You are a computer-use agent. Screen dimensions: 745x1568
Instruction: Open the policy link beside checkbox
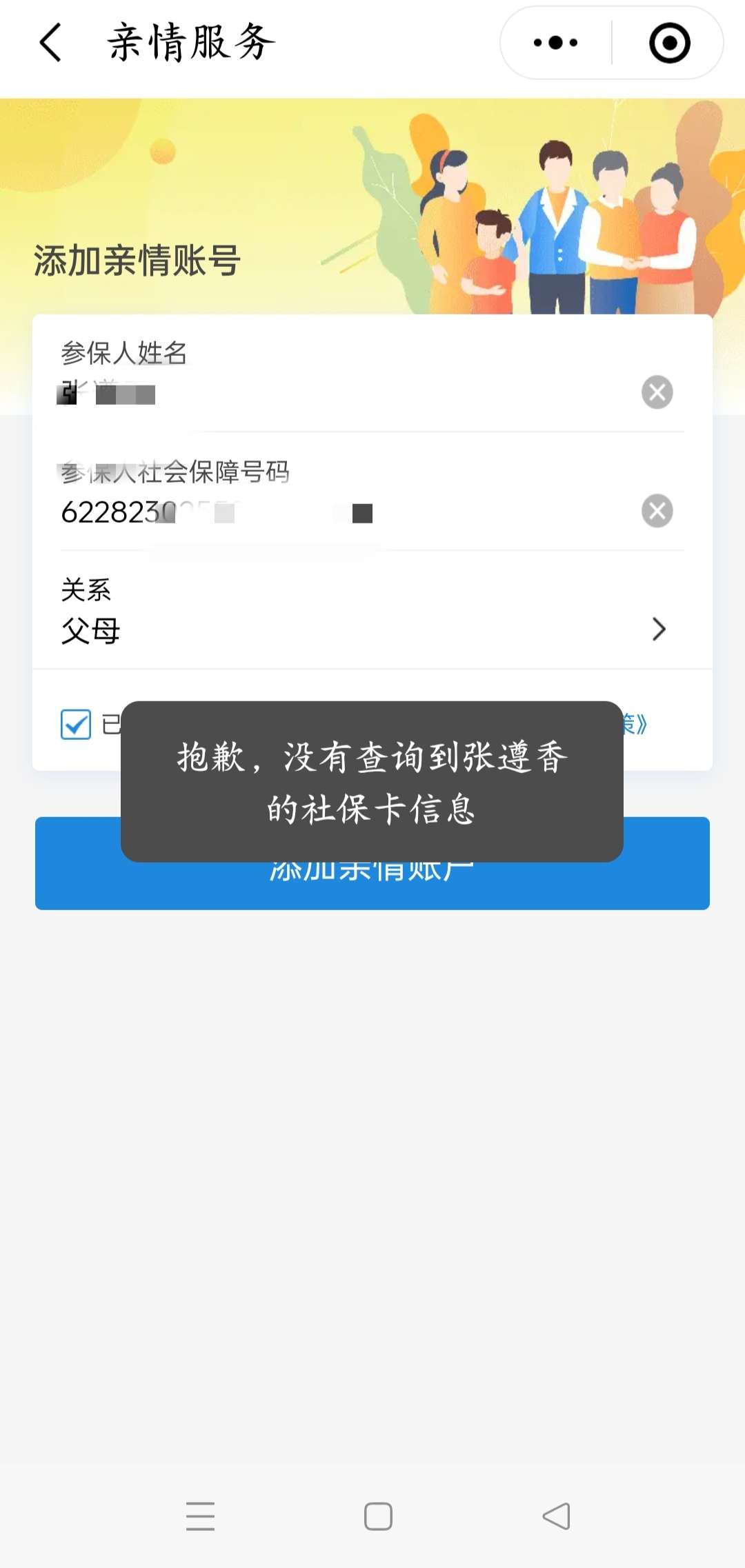pyautogui.click(x=635, y=724)
